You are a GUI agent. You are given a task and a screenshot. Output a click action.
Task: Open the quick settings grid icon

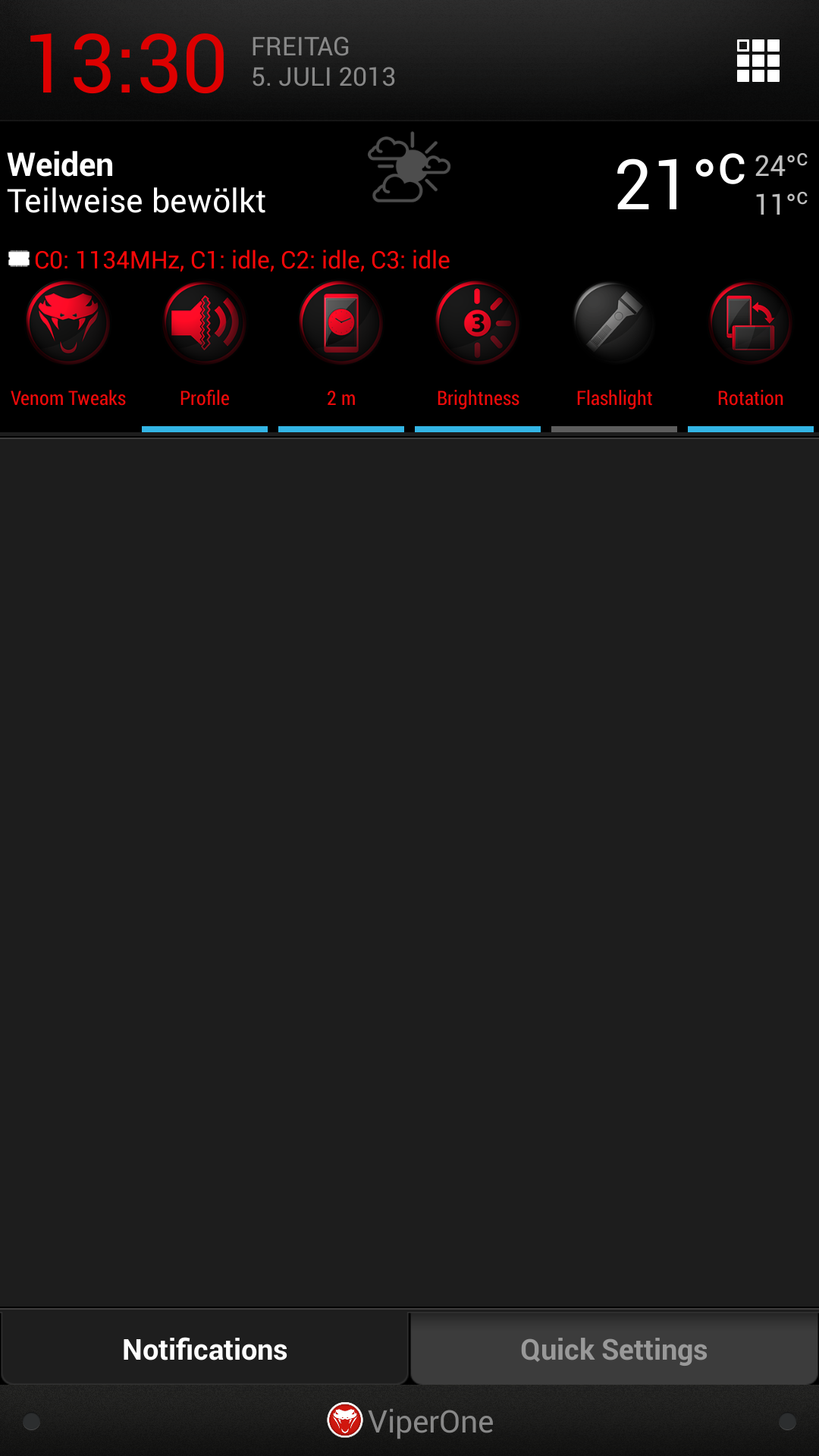tap(758, 61)
